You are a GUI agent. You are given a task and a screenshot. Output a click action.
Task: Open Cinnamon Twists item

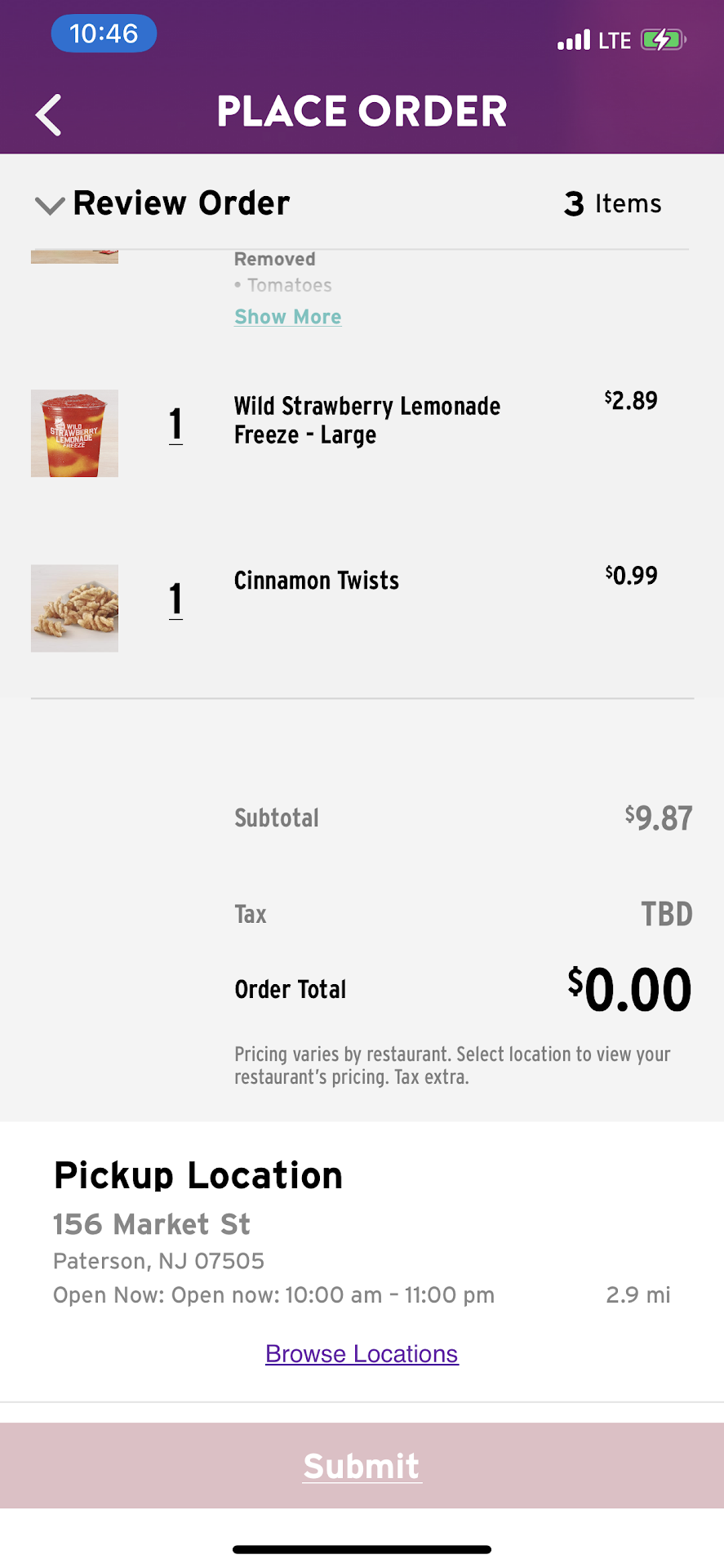point(317,581)
